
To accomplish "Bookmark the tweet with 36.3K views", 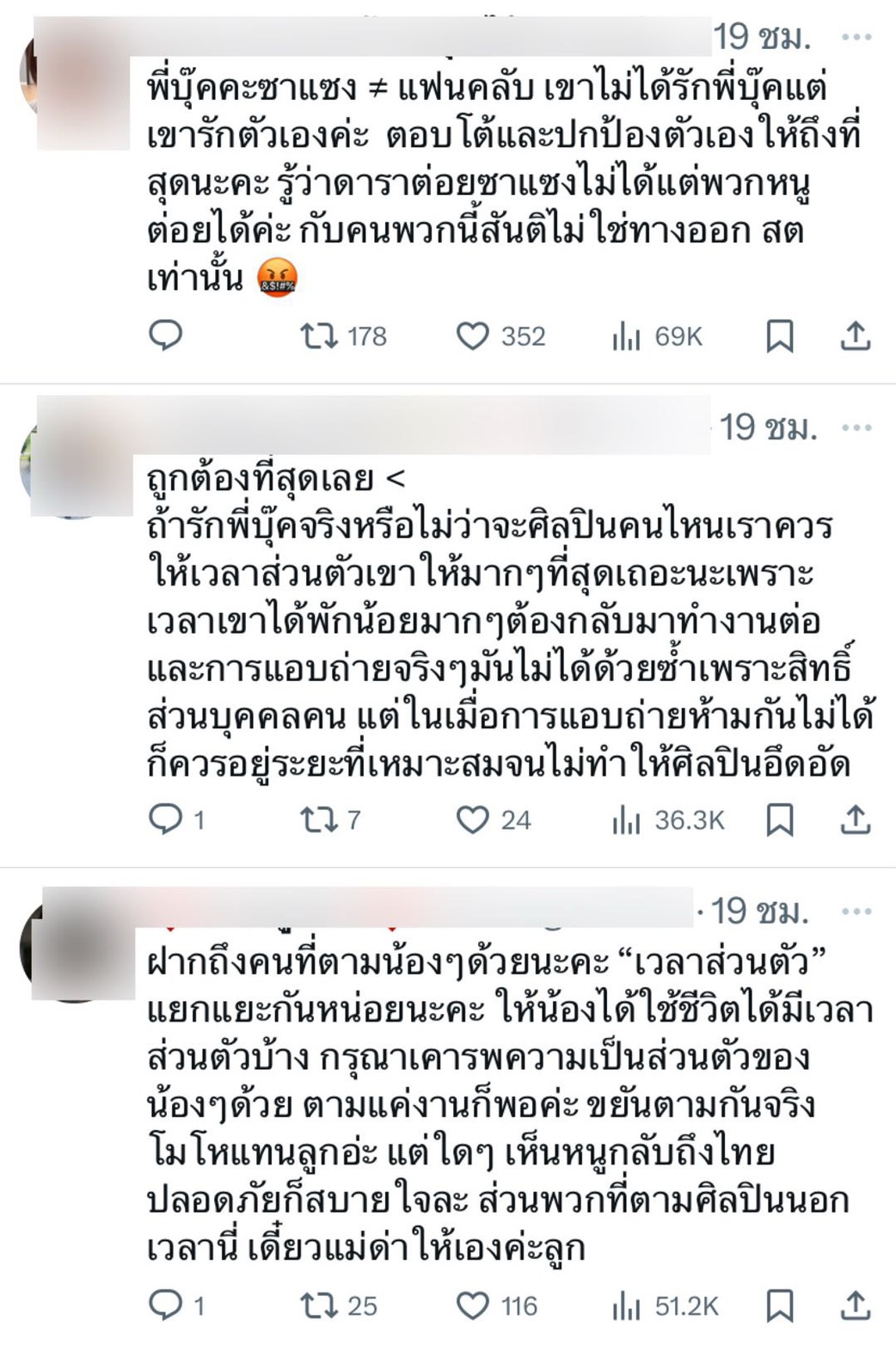I will (779, 820).
